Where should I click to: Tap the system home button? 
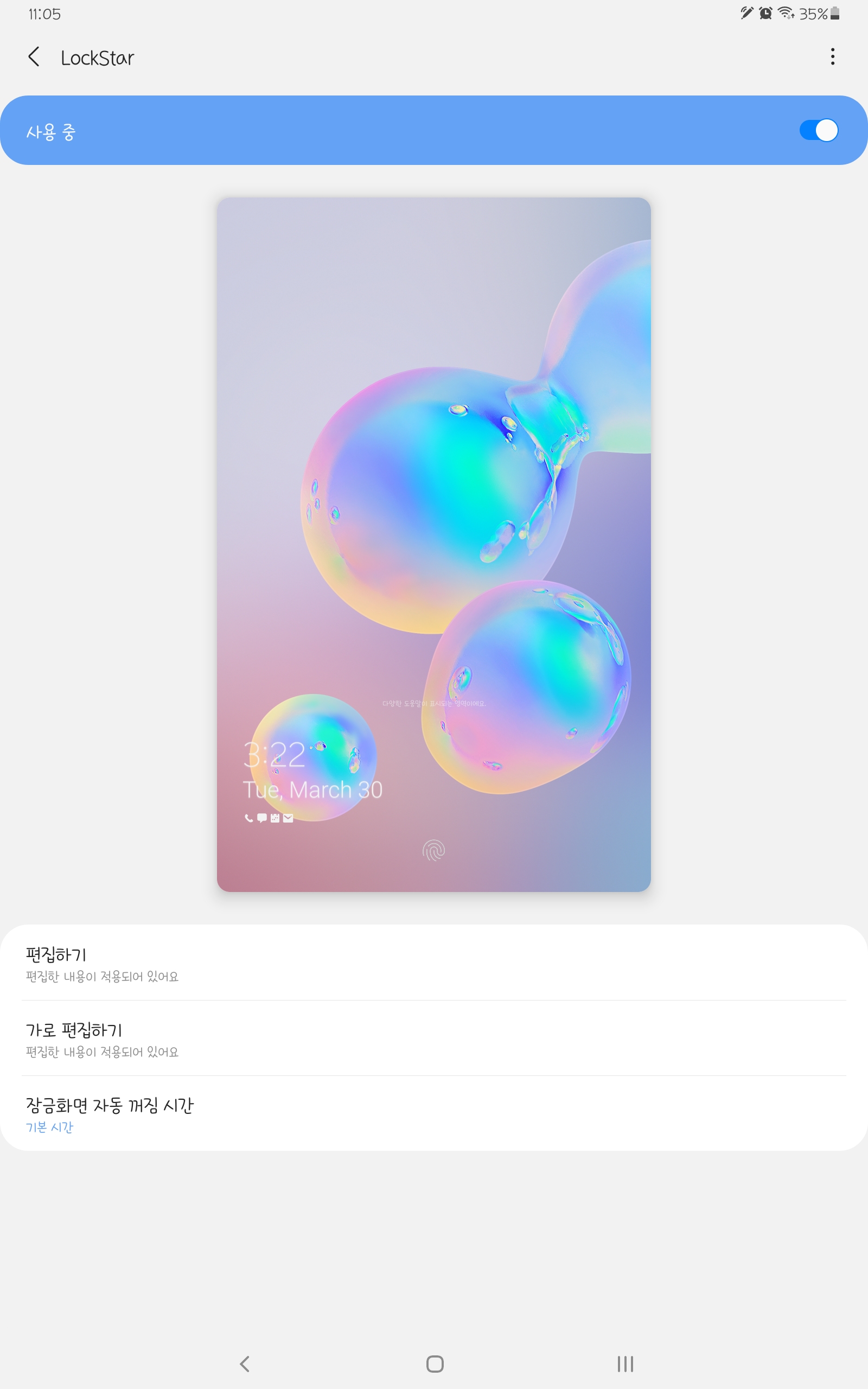click(435, 1363)
